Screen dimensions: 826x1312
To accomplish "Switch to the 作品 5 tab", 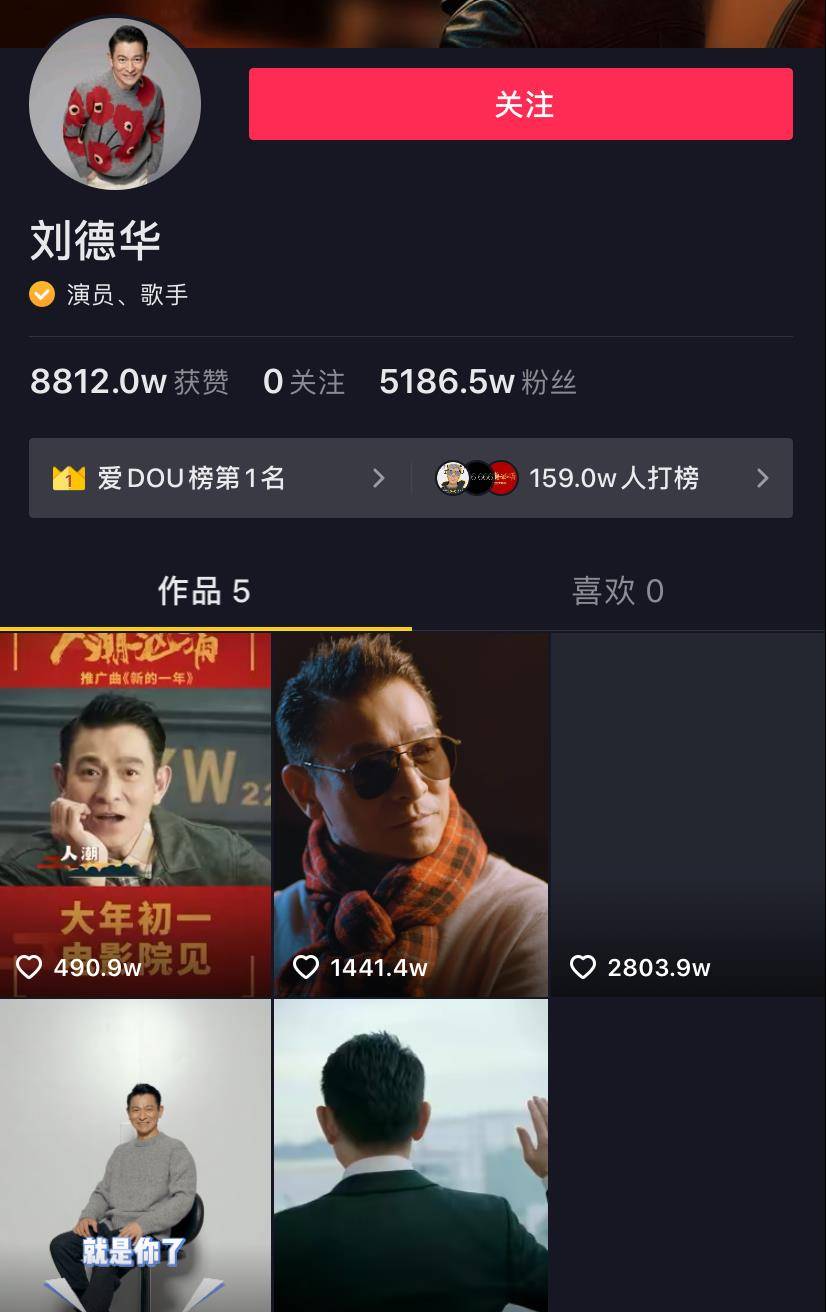I will click(x=204, y=591).
